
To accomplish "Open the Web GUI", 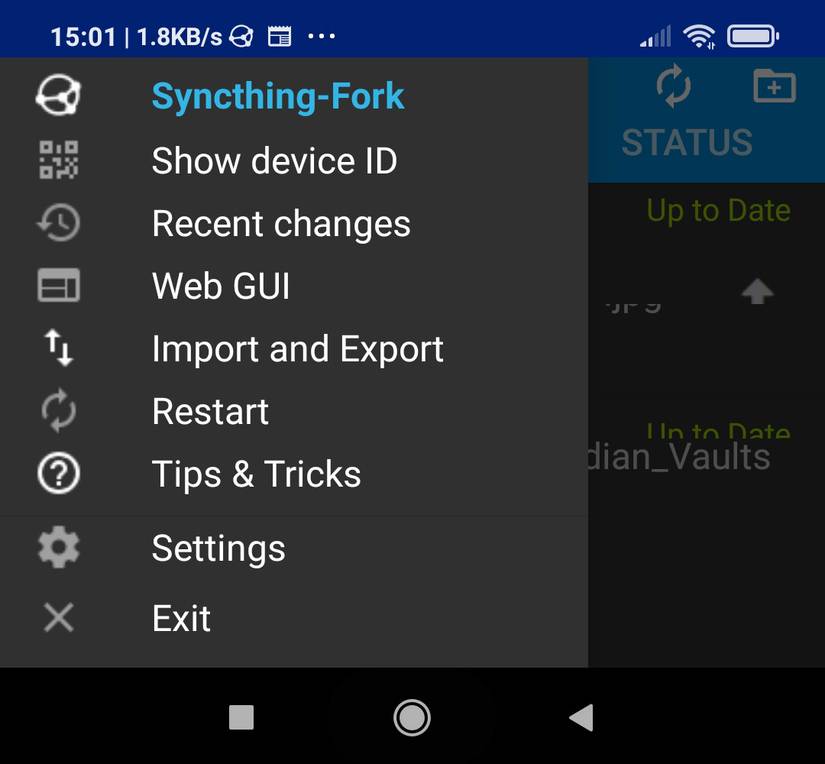I will 220,287.
